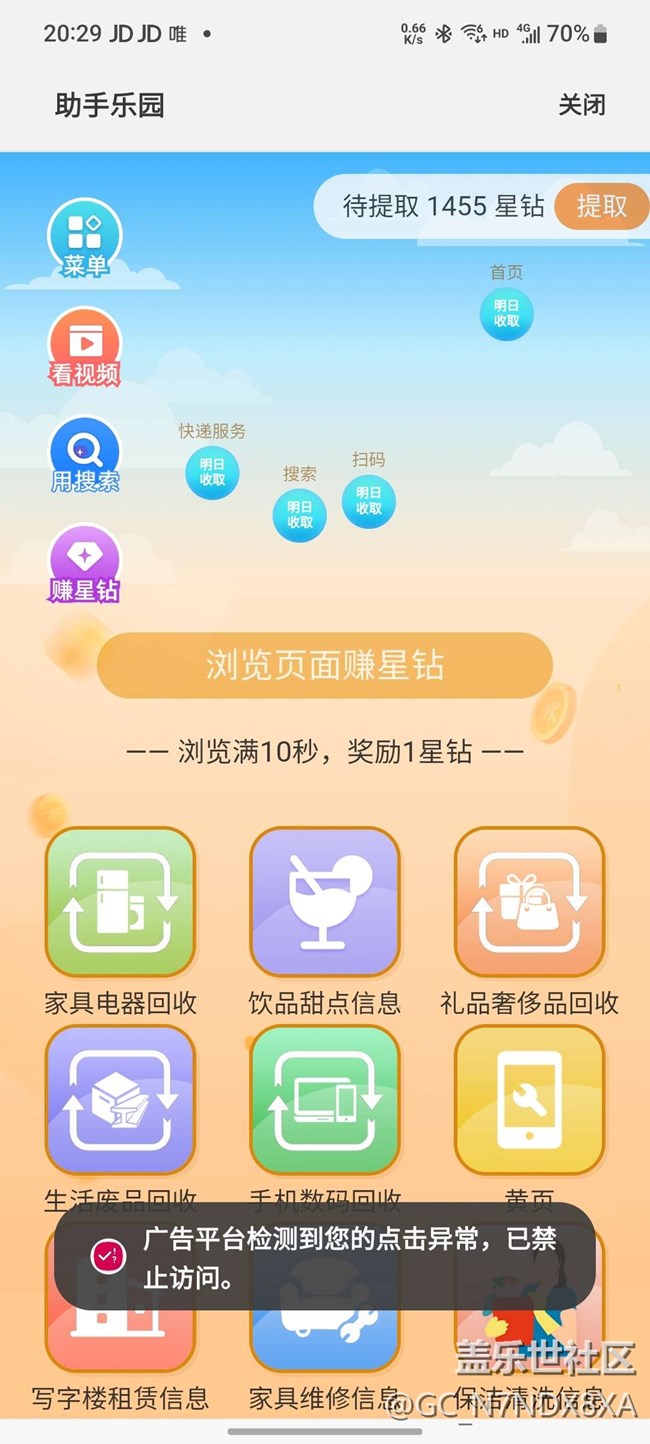Open 饮品甜点信息

[325, 902]
